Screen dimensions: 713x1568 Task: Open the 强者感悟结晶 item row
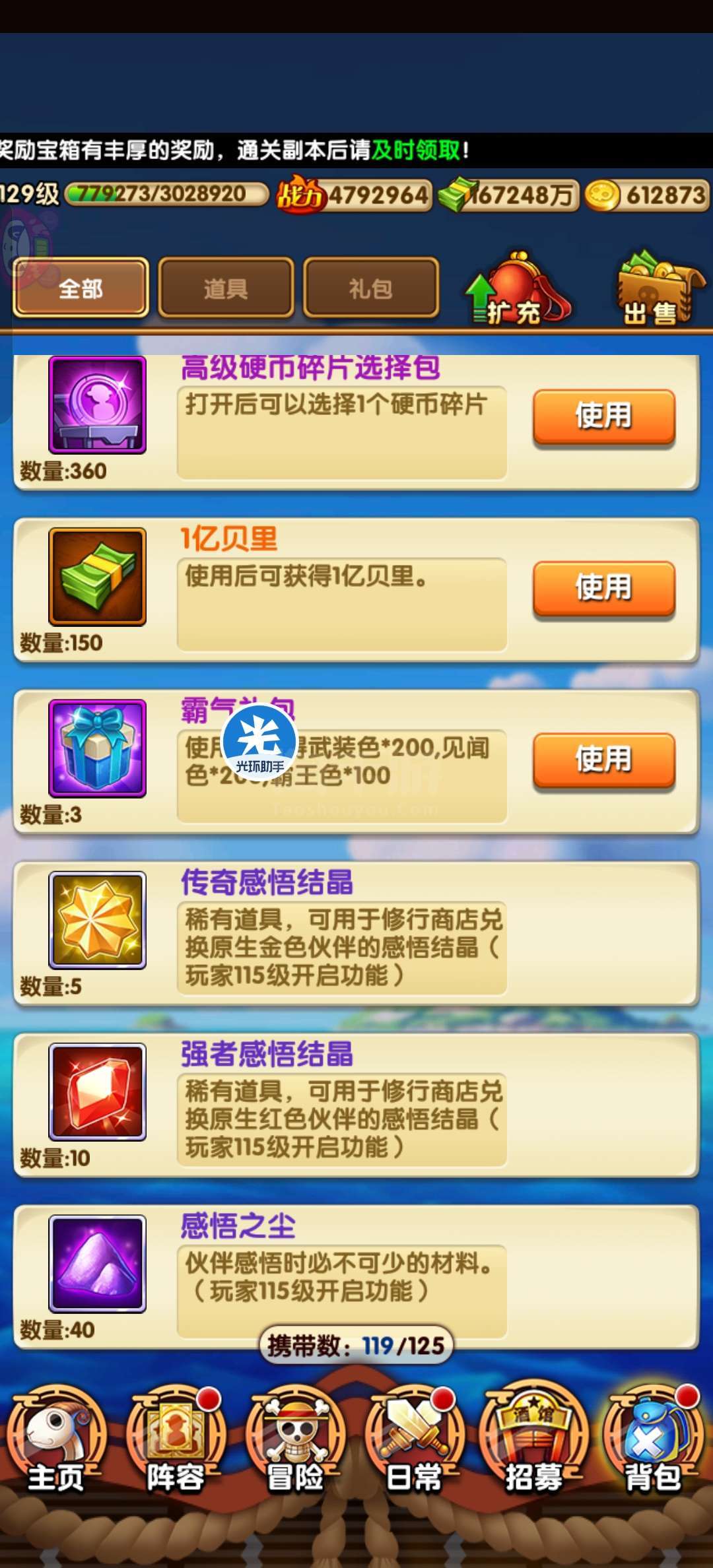coord(356,1104)
